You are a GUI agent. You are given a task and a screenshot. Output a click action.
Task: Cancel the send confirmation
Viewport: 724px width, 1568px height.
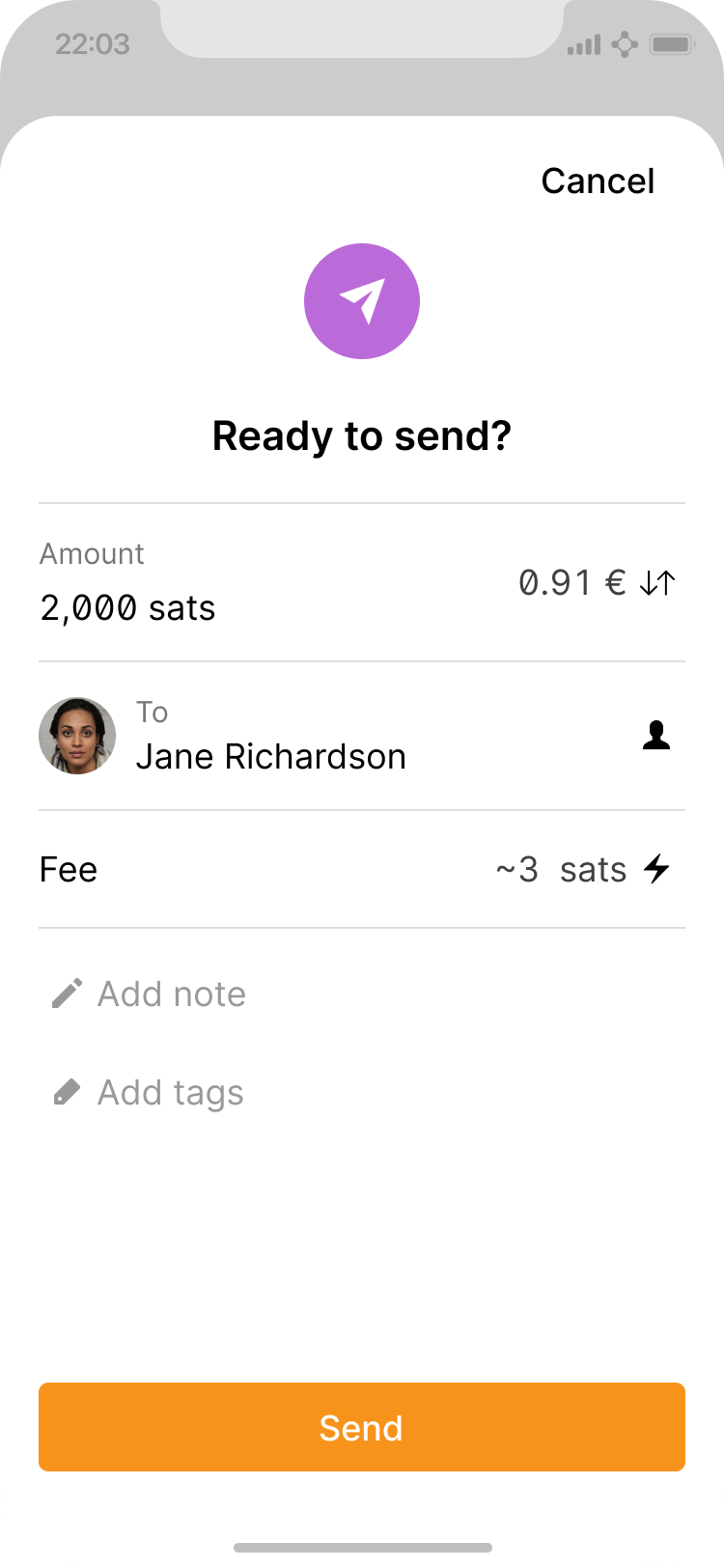pos(598,182)
